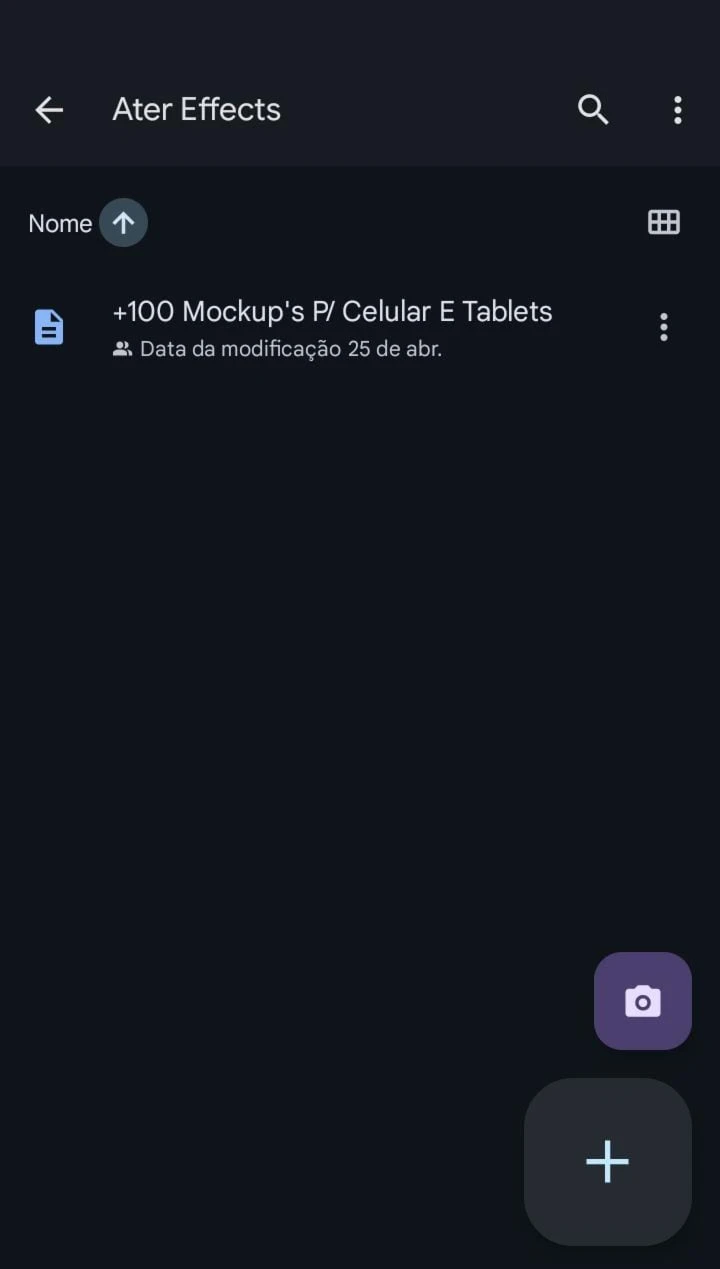Reverse sort order with the arrow button
This screenshot has height=1269, width=720.
[x=123, y=223]
